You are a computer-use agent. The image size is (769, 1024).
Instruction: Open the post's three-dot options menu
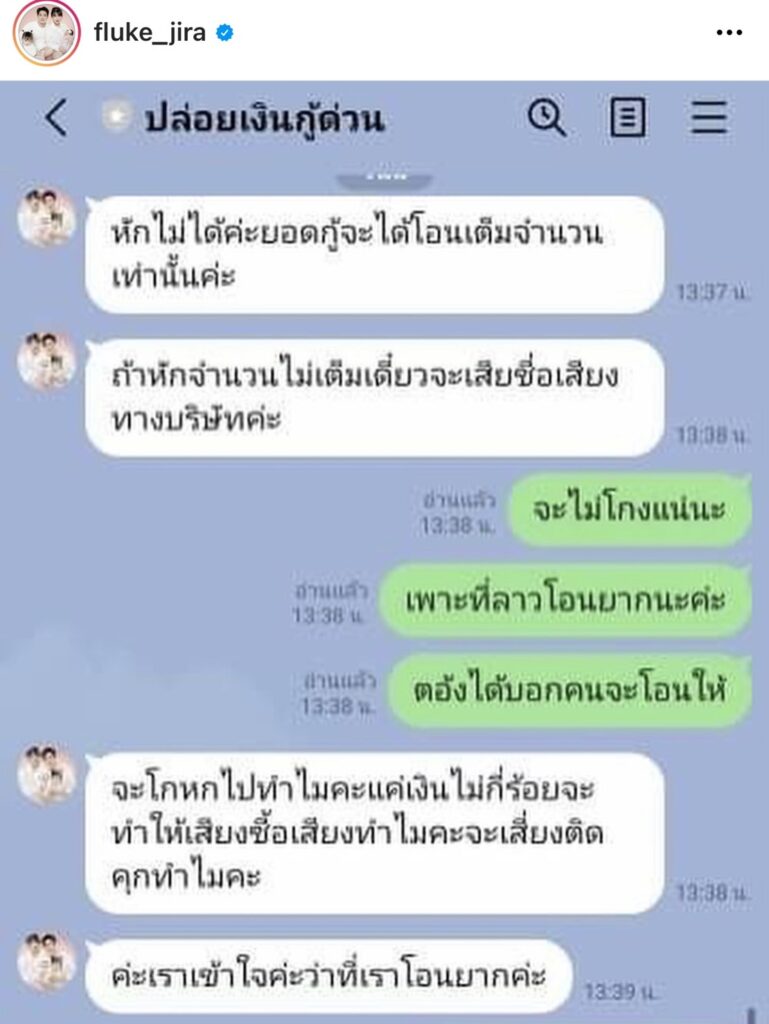[x=730, y=32]
